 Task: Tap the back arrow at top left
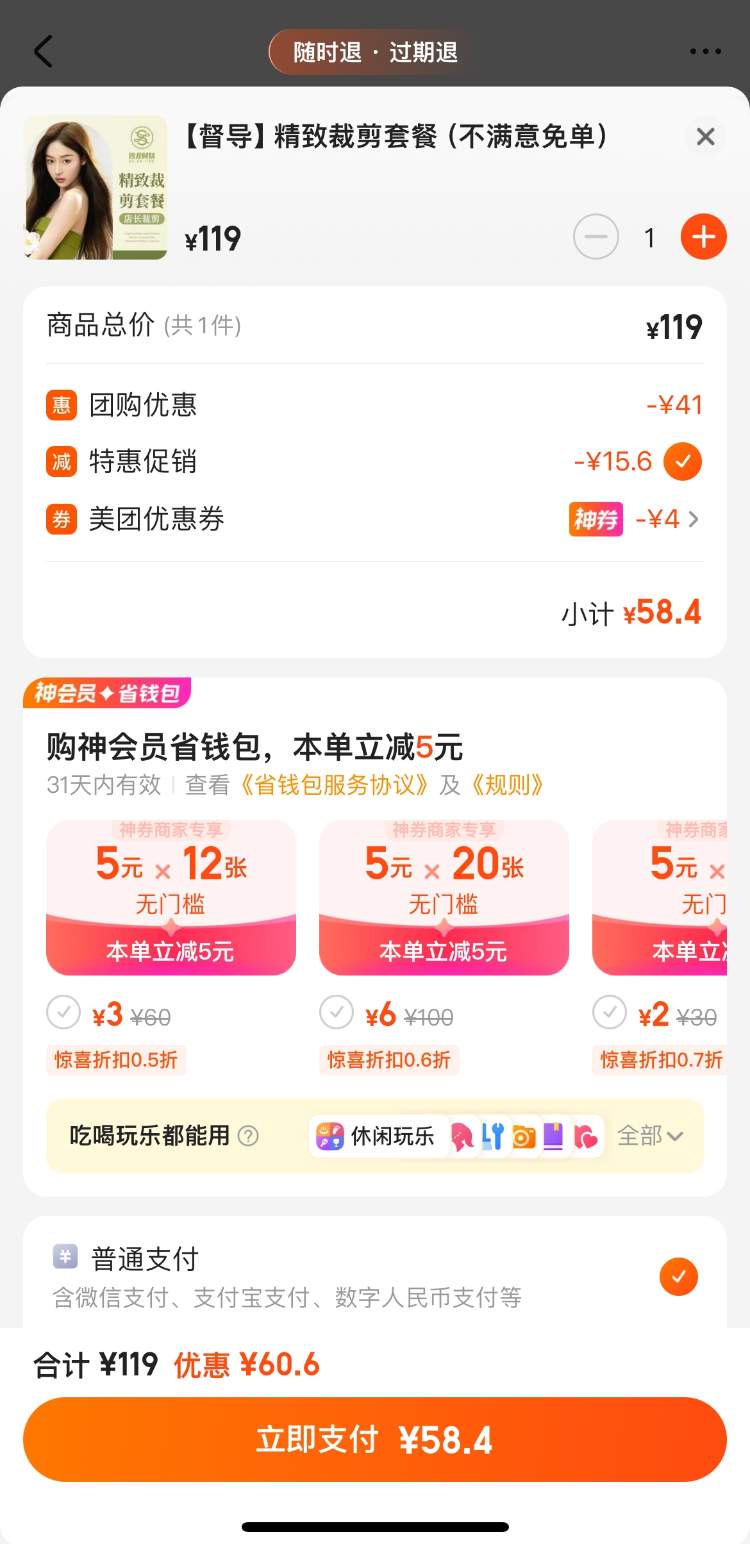[42, 51]
